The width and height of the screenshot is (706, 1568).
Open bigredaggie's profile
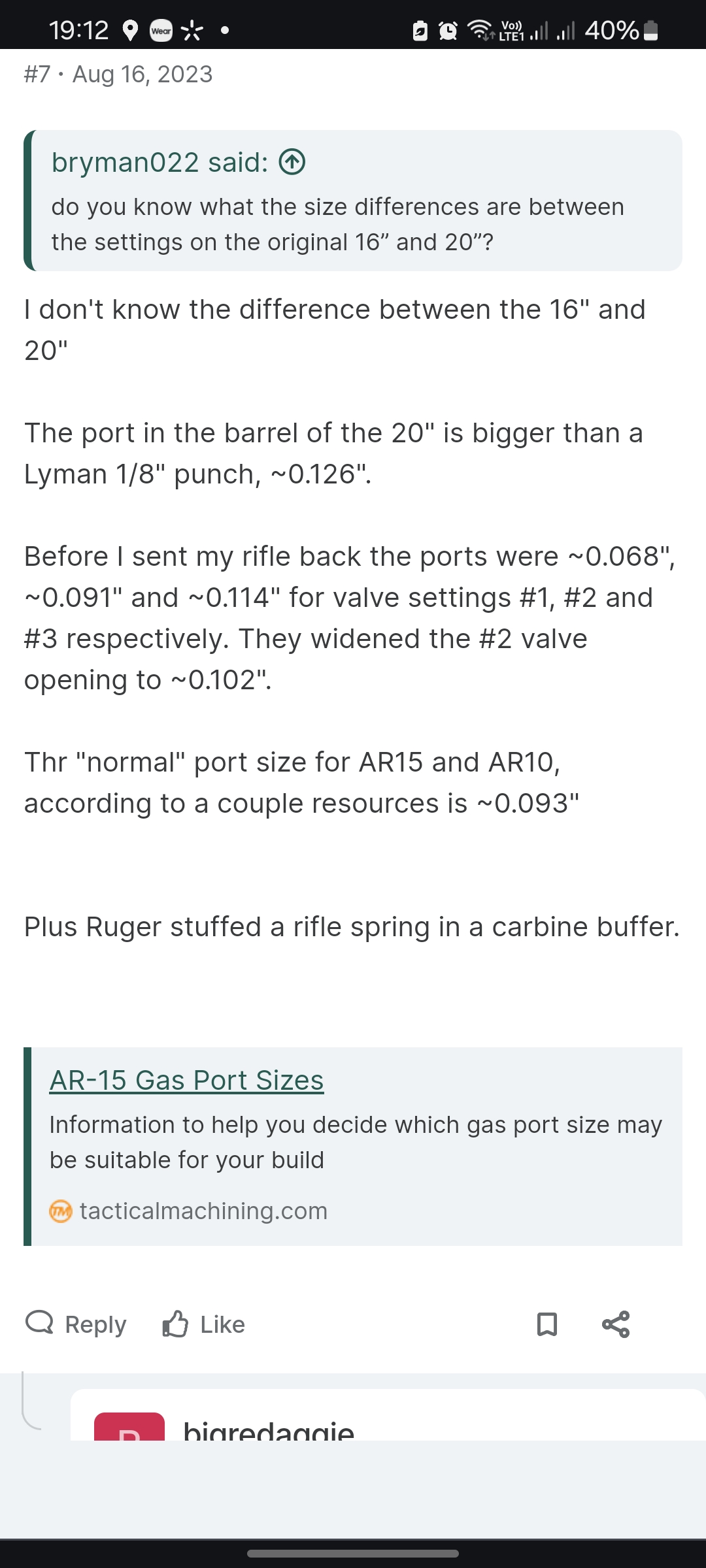(x=269, y=1431)
